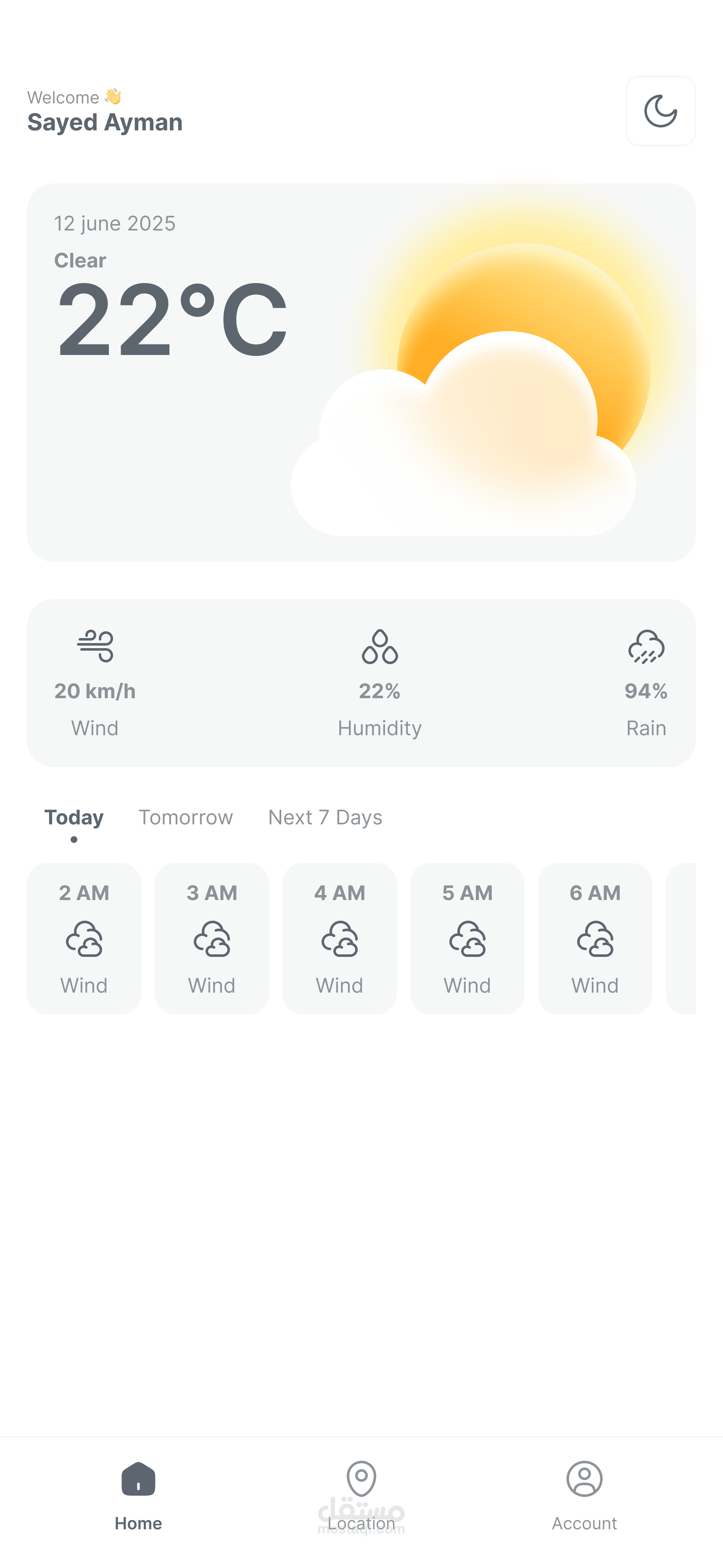Open the 2 AM hourly card
Image resolution: width=723 pixels, height=1568 pixels.
point(84,938)
